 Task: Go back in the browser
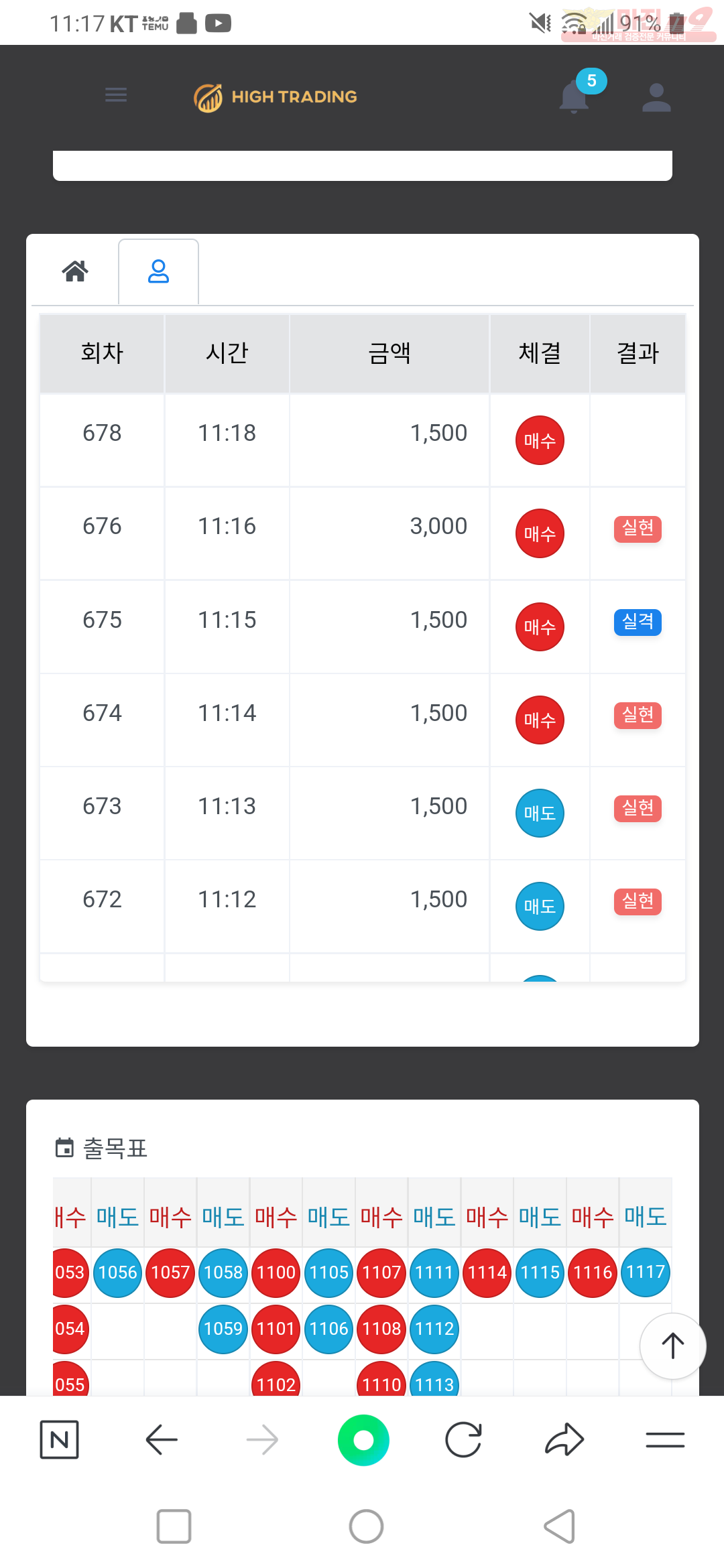[162, 1439]
